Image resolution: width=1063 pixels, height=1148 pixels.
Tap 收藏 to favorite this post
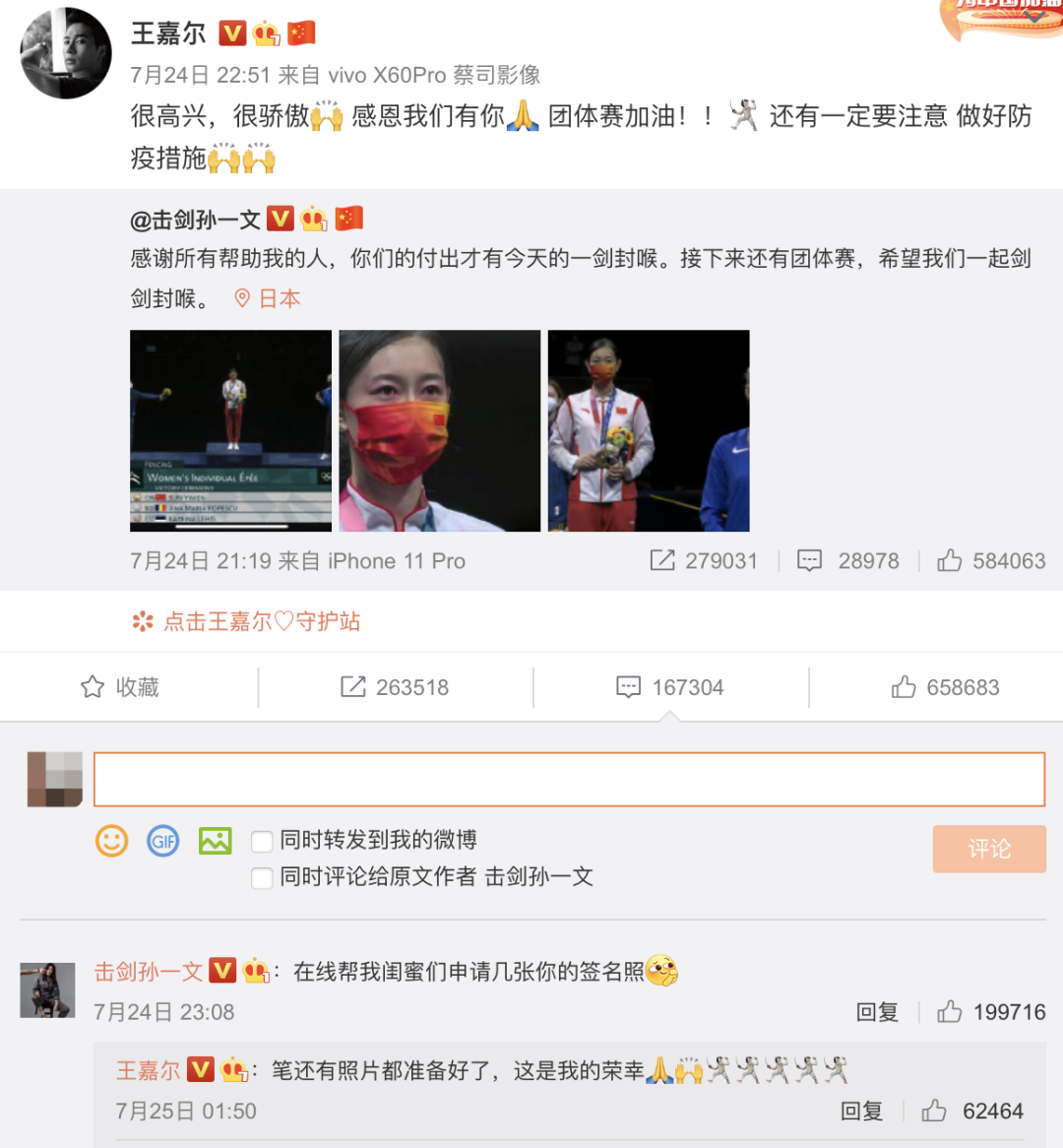pos(119,687)
